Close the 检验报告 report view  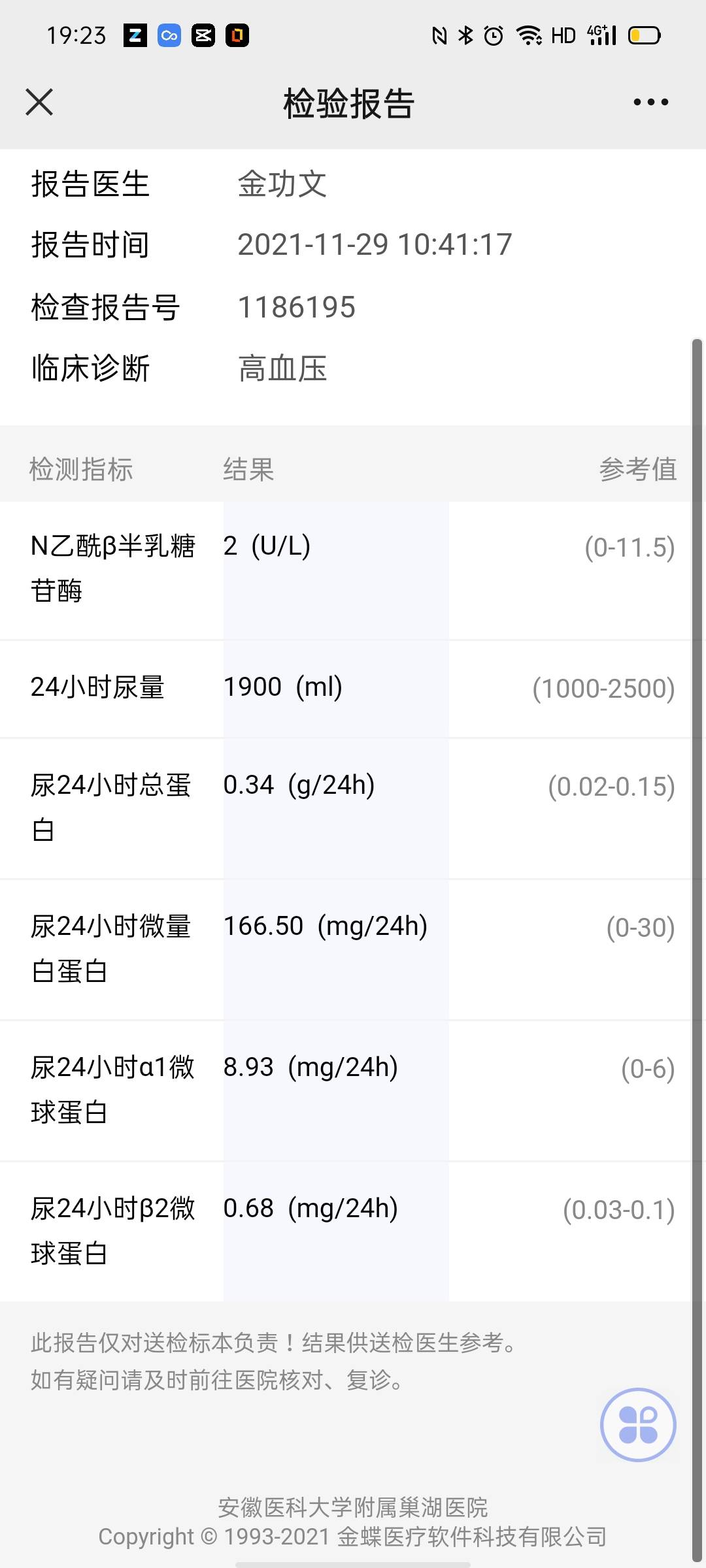[x=38, y=101]
